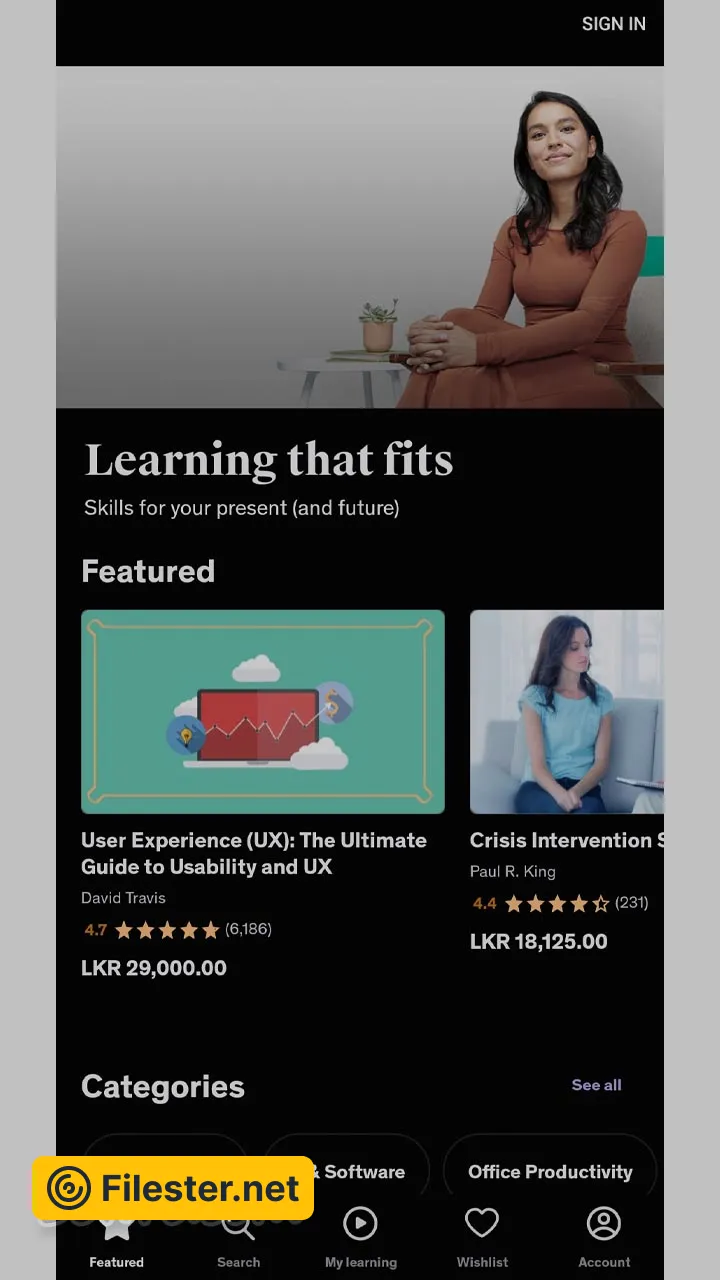Switch to the My learning tab
The image size is (720, 1280).
(x=360, y=1238)
